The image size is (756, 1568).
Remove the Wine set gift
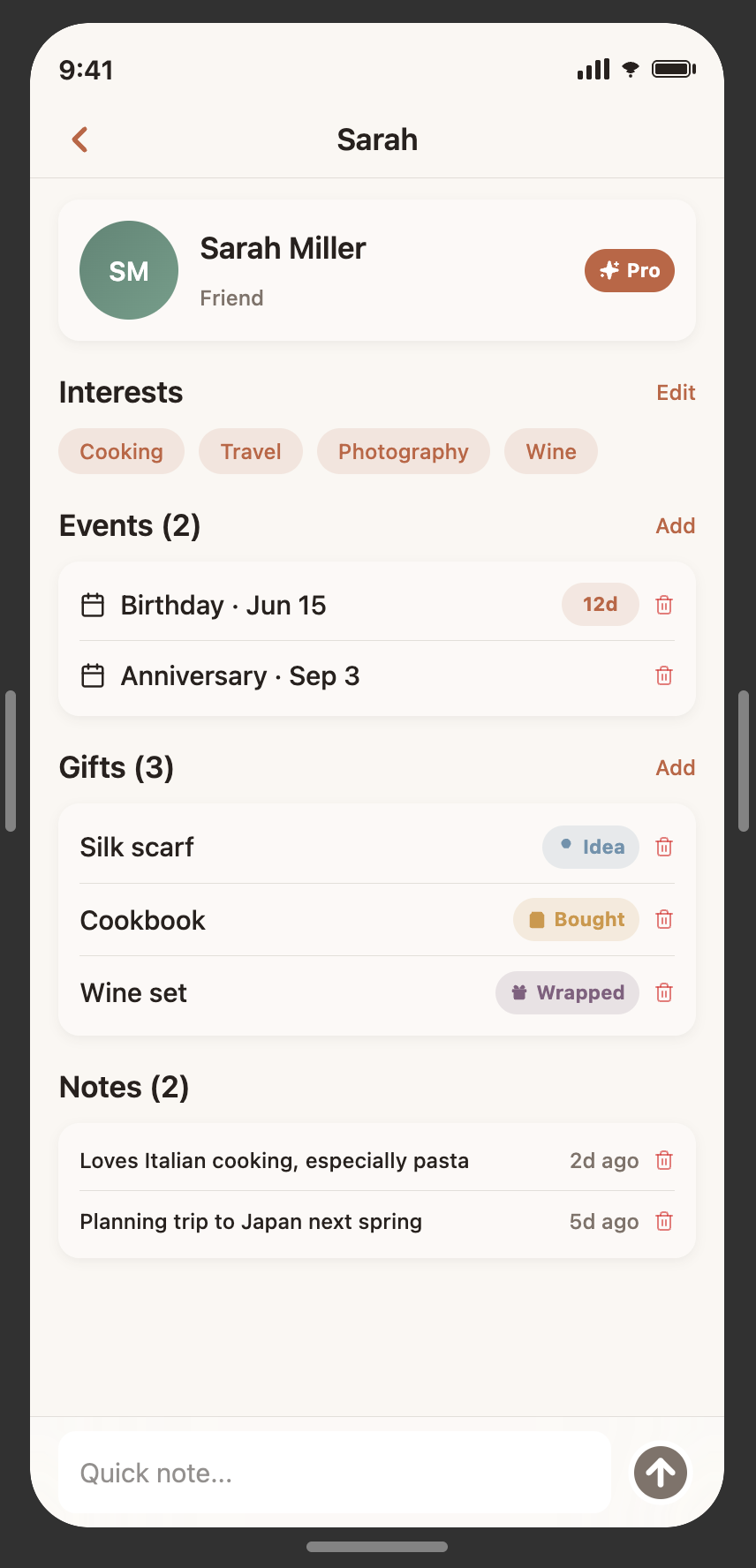click(664, 993)
